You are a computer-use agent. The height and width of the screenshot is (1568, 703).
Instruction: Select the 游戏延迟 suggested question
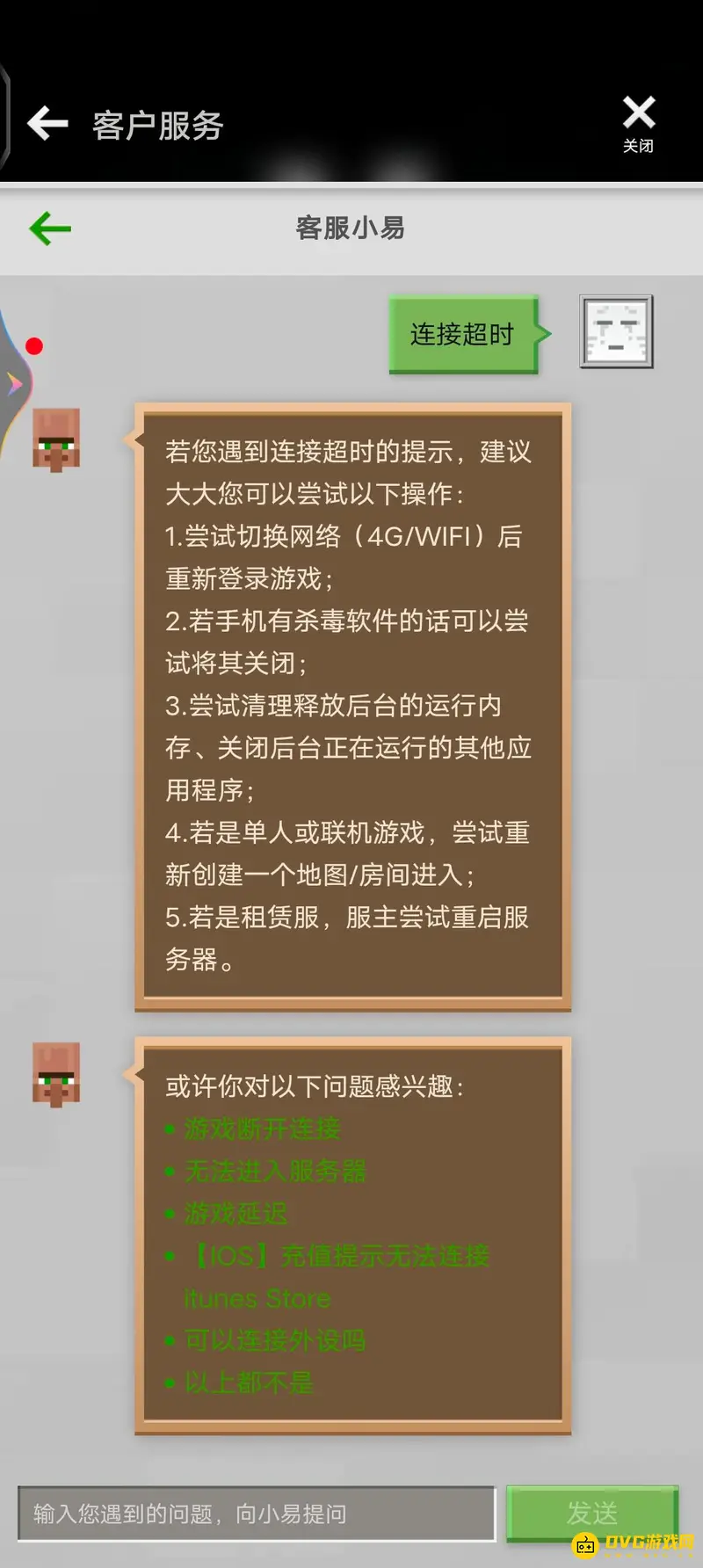[x=236, y=1214]
